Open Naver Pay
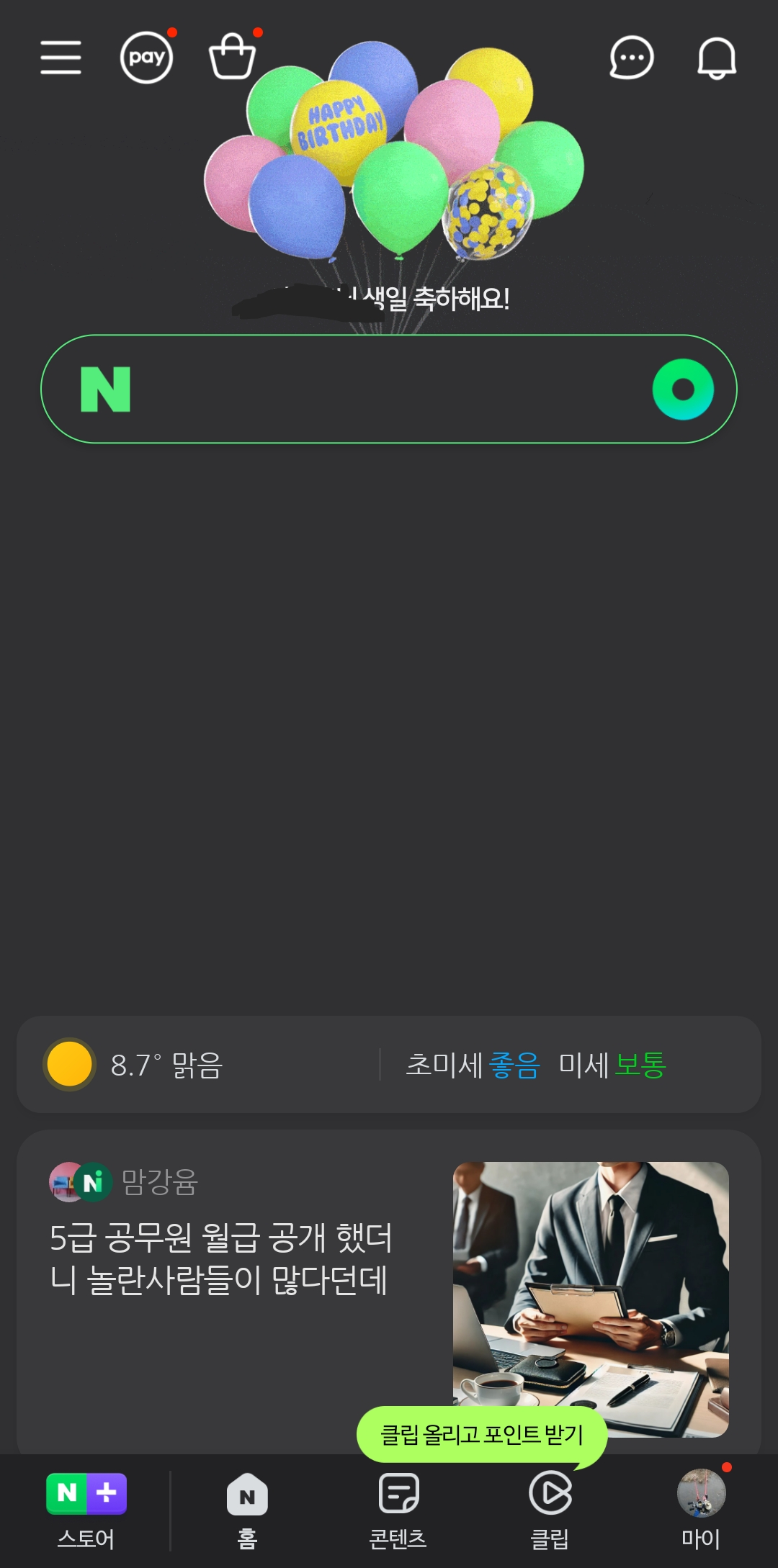Viewport: 778px width, 1568px height. pyautogui.click(x=146, y=58)
